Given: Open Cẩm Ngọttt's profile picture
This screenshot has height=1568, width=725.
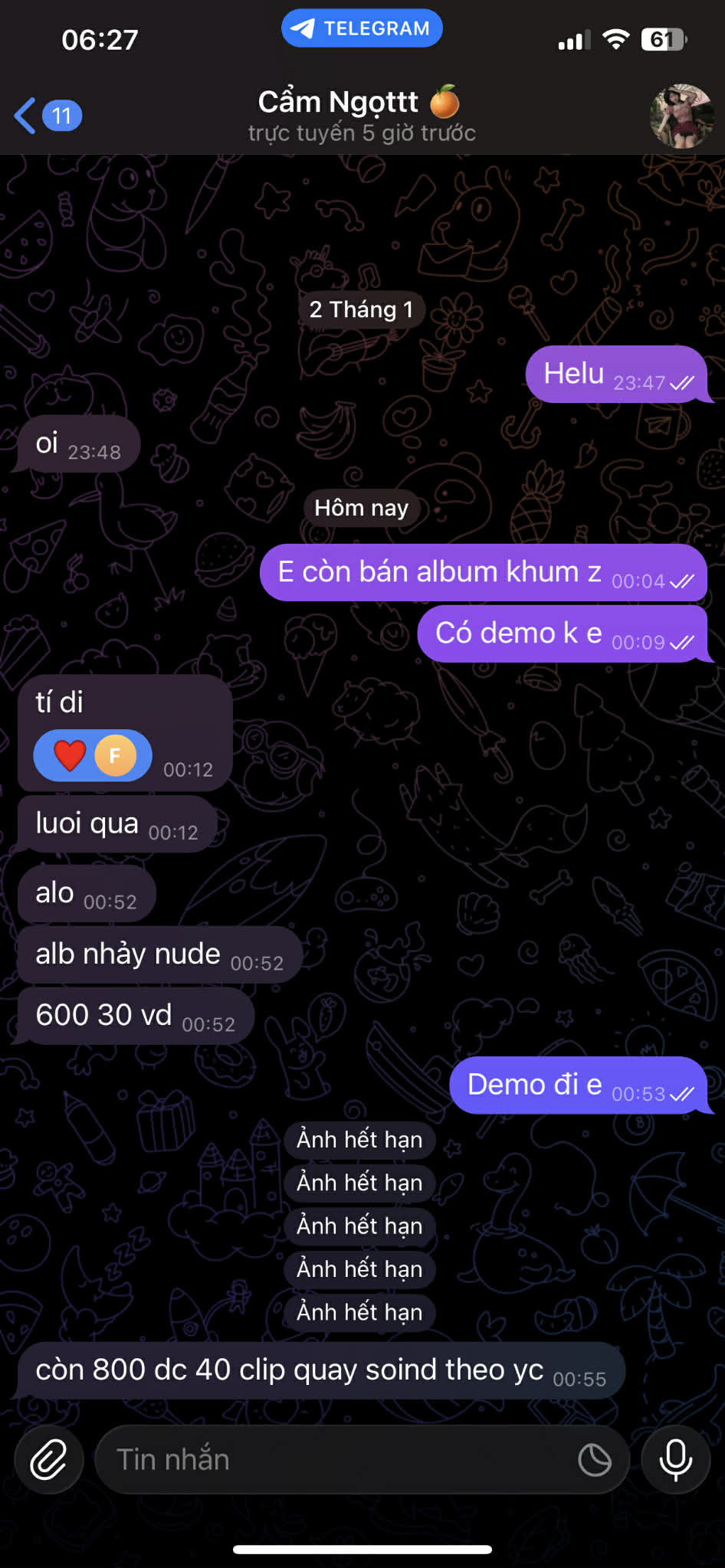Looking at the screenshot, I should coord(681,116).
